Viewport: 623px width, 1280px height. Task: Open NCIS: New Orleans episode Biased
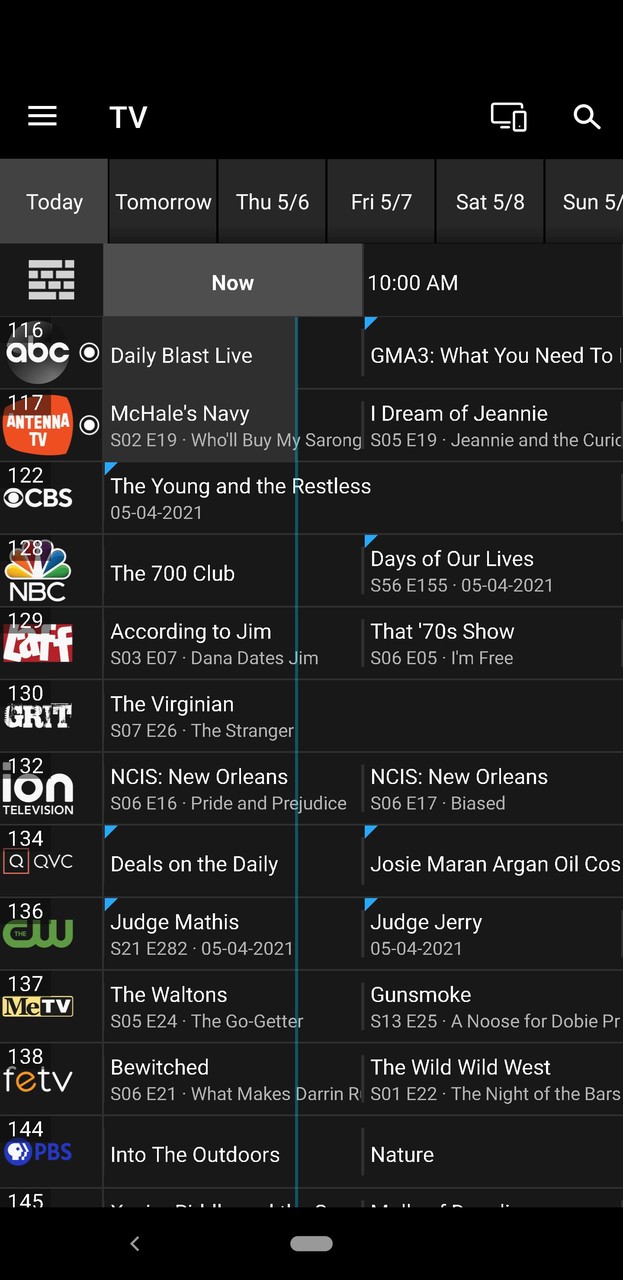point(490,789)
